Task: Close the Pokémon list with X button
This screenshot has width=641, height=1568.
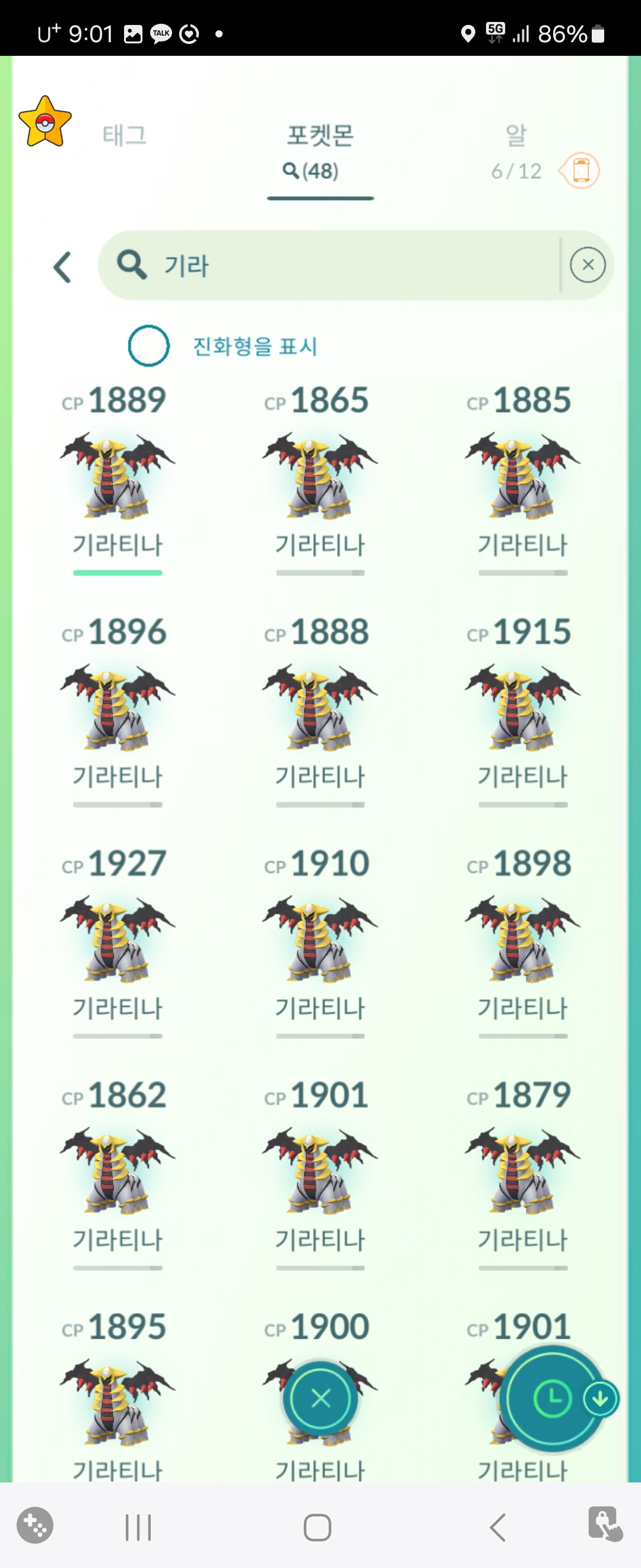Action: [x=320, y=1398]
